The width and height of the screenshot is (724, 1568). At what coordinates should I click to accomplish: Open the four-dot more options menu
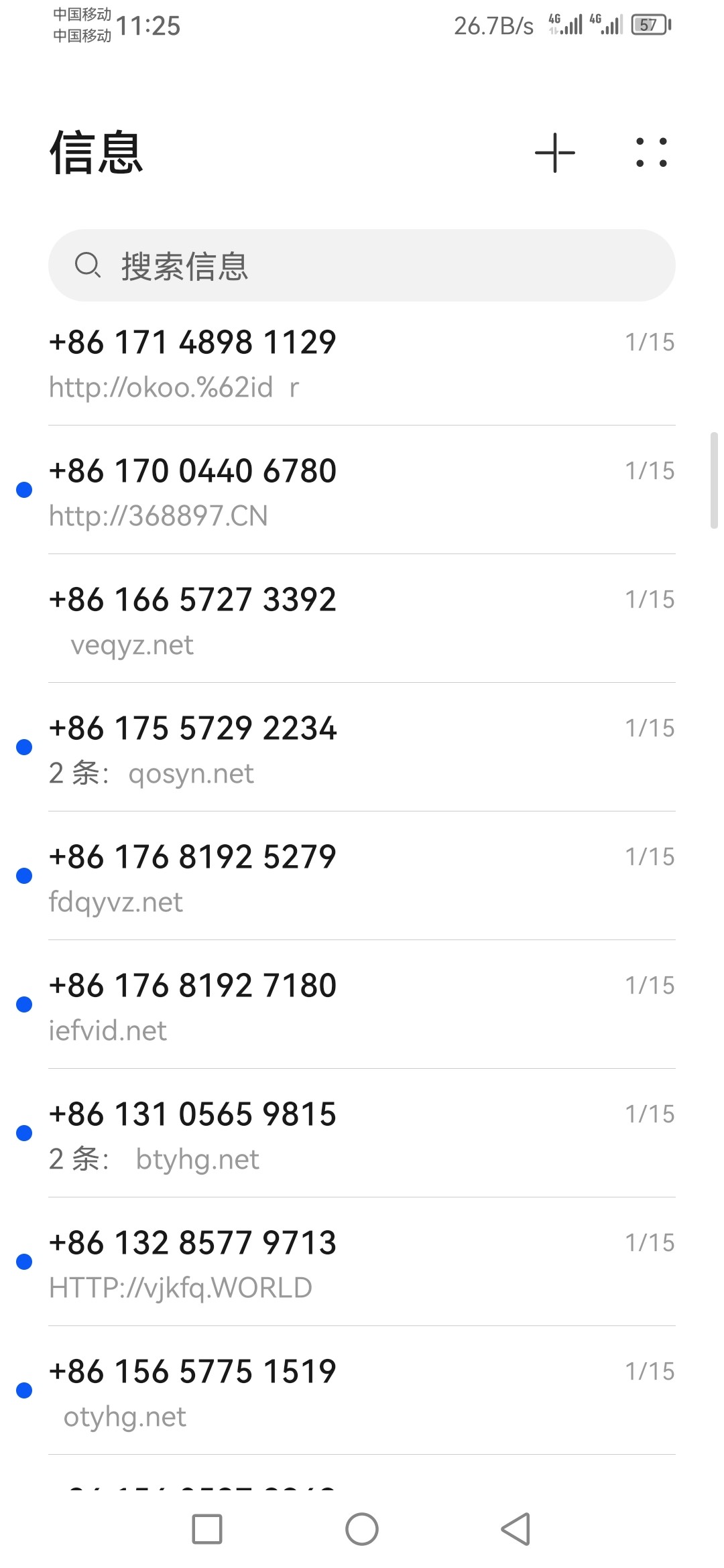click(652, 153)
